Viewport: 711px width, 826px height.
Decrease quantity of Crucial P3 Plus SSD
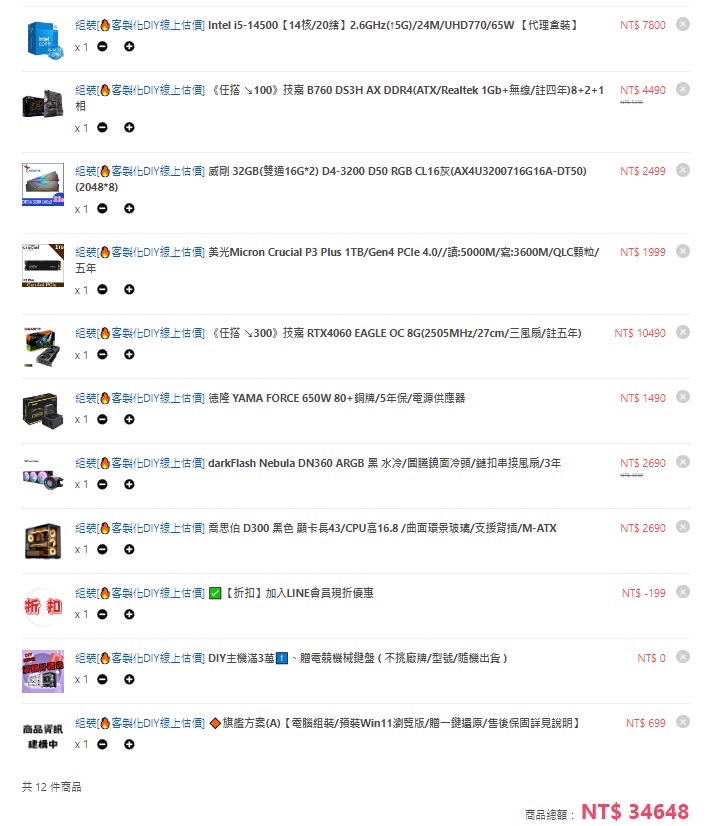coord(102,290)
